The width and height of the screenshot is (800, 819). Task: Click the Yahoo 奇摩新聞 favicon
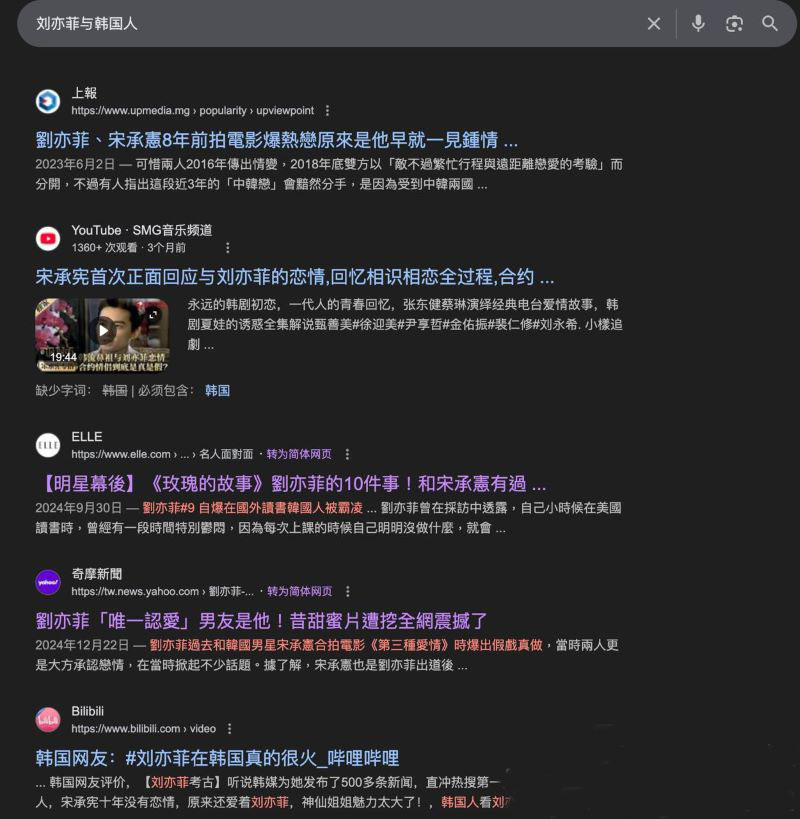click(x=47, y=582)
